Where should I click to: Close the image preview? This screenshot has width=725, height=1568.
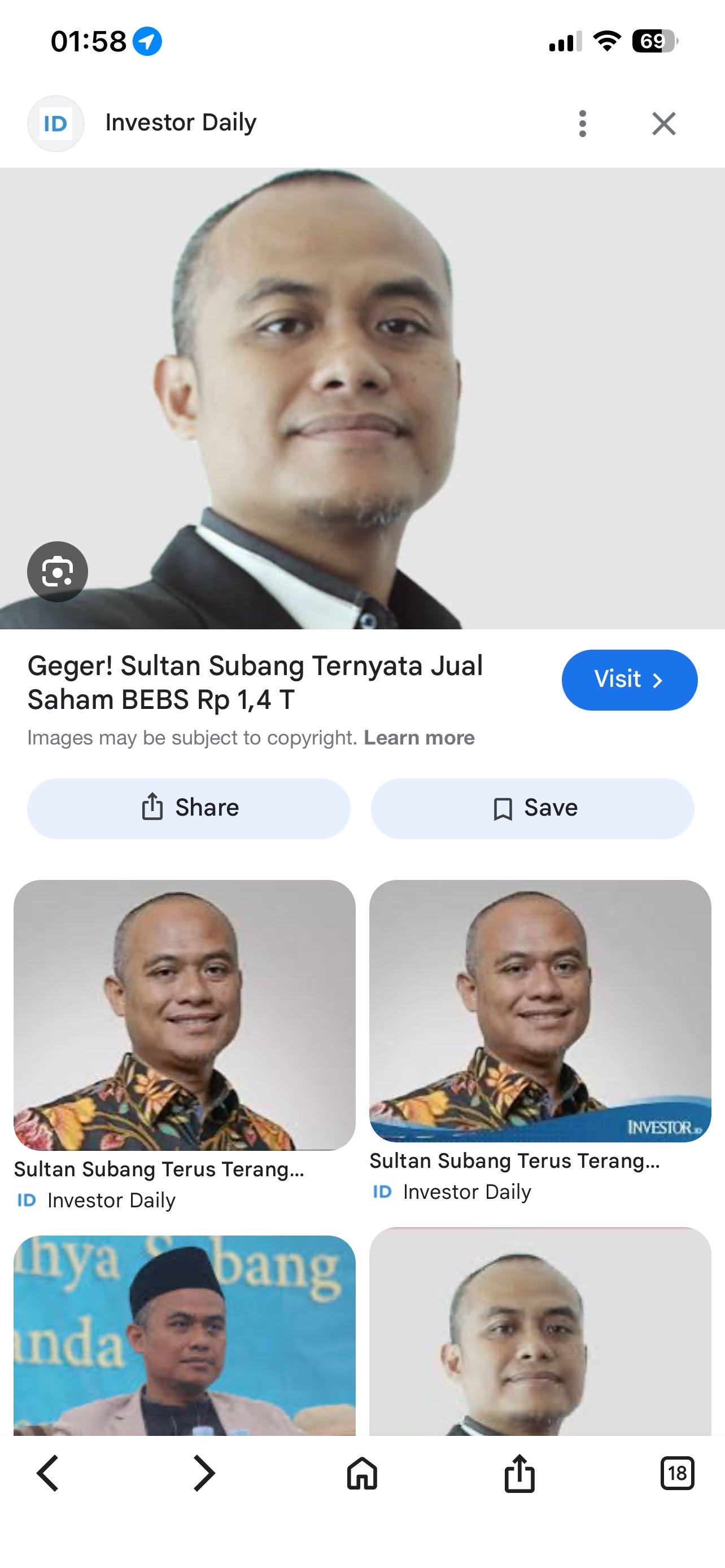tap(663, 124)
